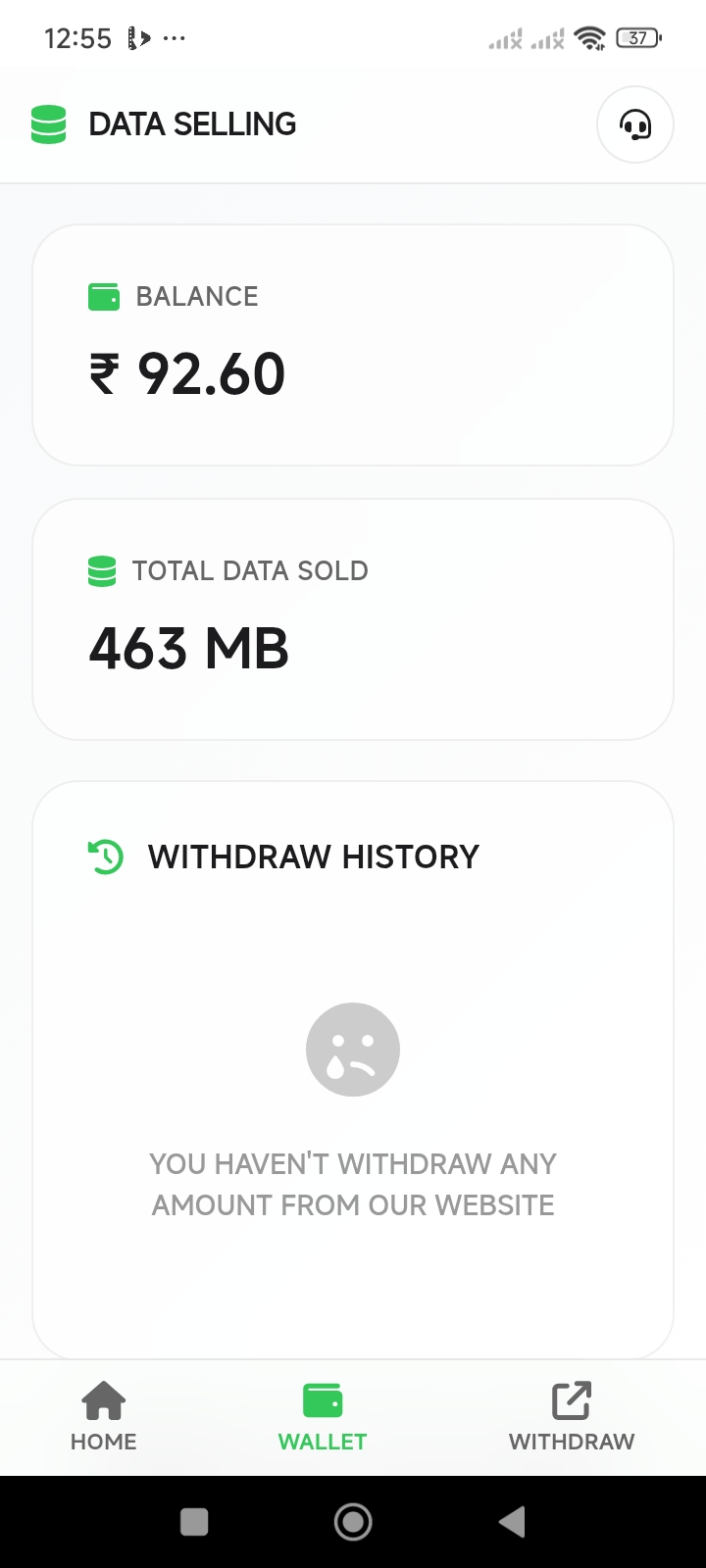
Task: Open the ellipsis menu in status bar
Action: pos(173,37)
